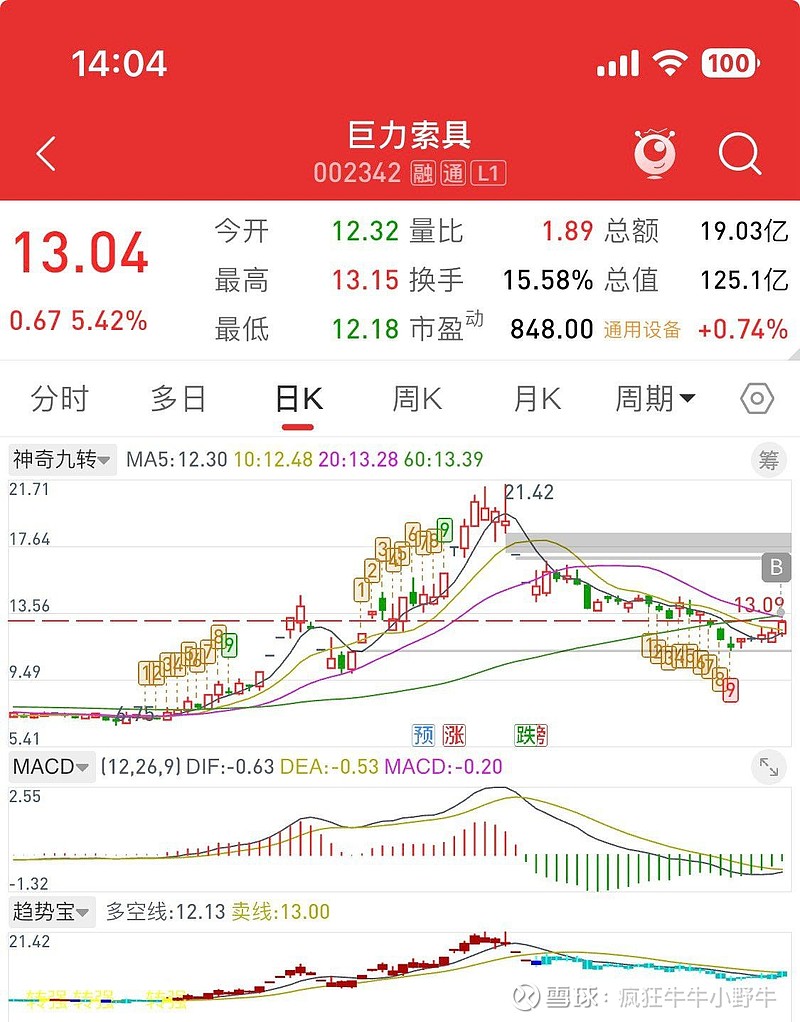
Task: Select the 日K chart tab
Action: pos(298,399)
